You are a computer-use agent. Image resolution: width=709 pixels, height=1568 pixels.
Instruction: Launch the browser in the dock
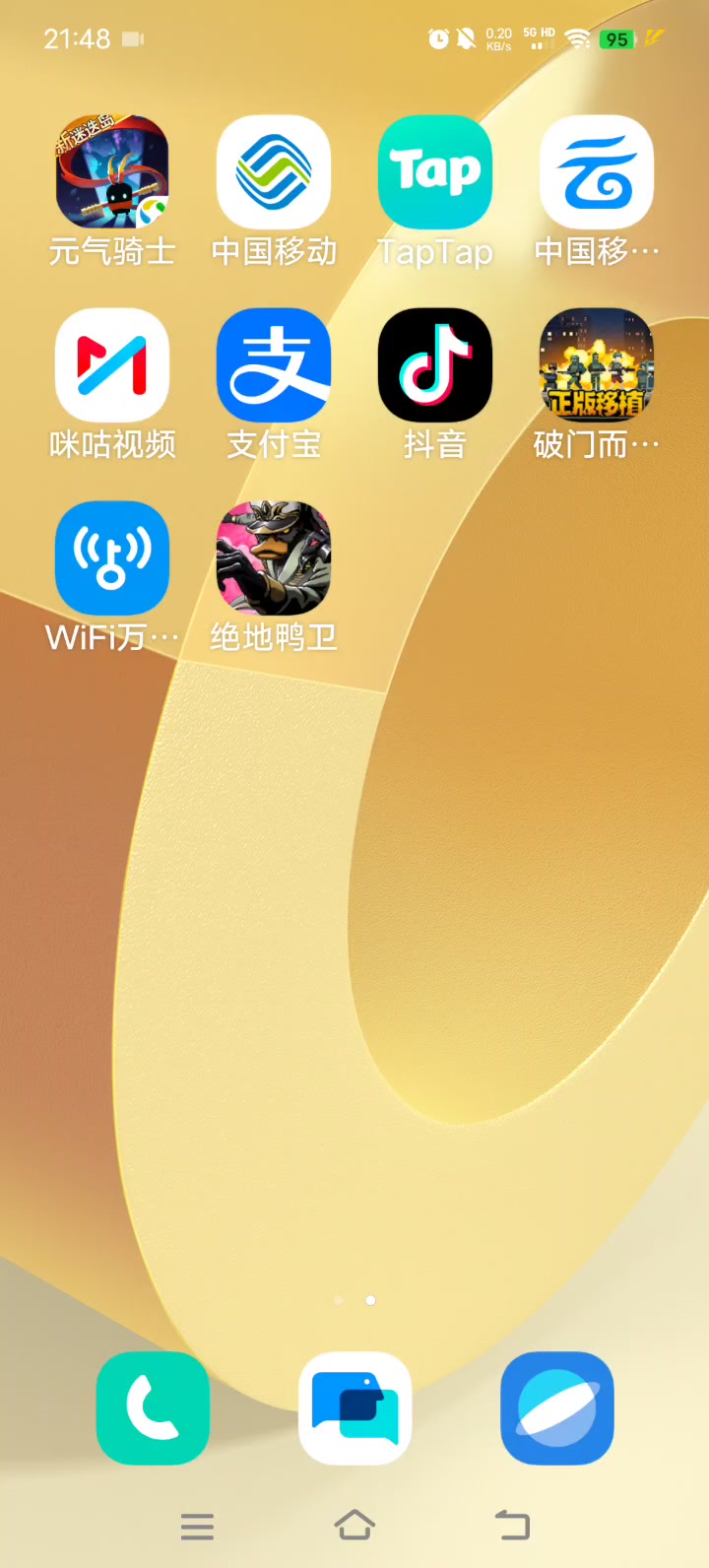[x=557, y=1408]
